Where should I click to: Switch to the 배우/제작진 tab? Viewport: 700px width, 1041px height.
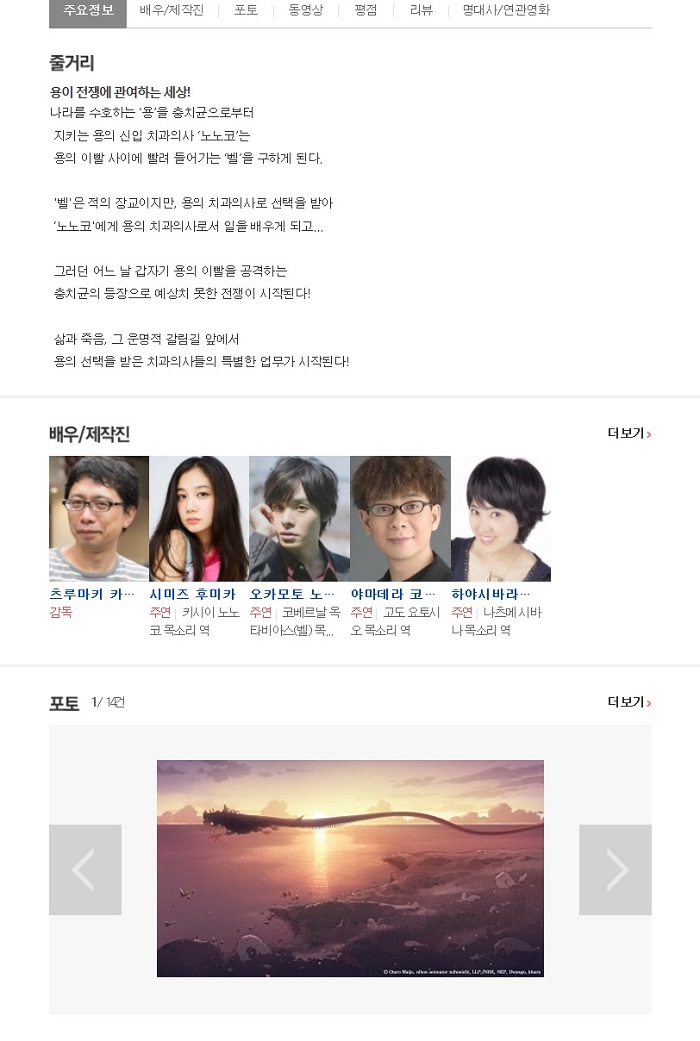[172, 11]
